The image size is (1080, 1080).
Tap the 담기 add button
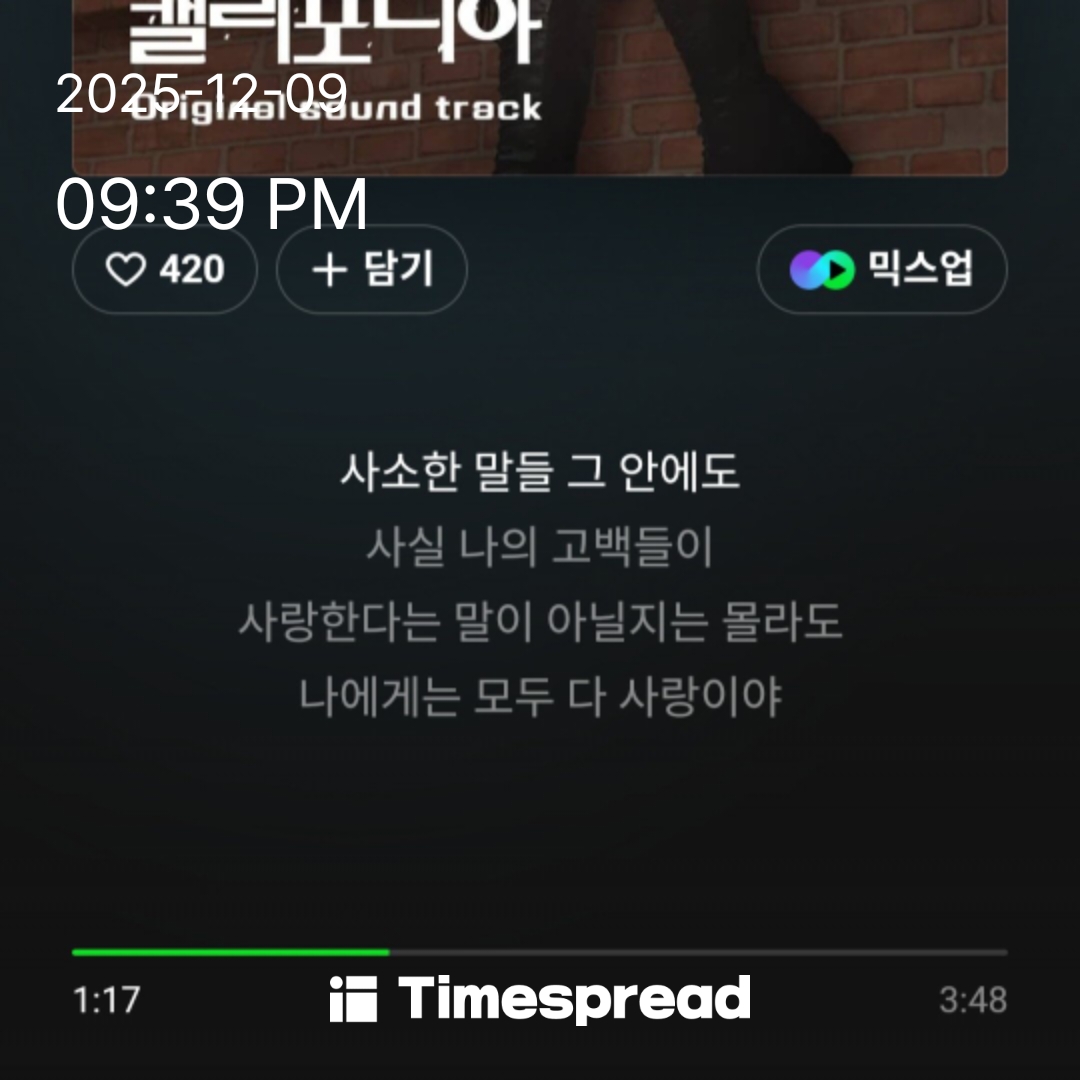[371, 270]
